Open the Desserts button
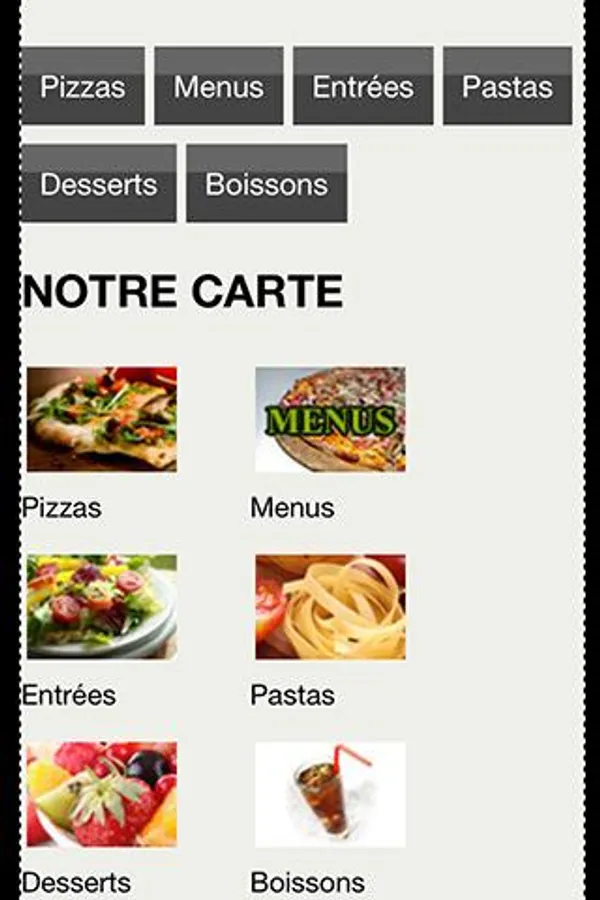Screen dimensions: 600x900 point(99,183)
